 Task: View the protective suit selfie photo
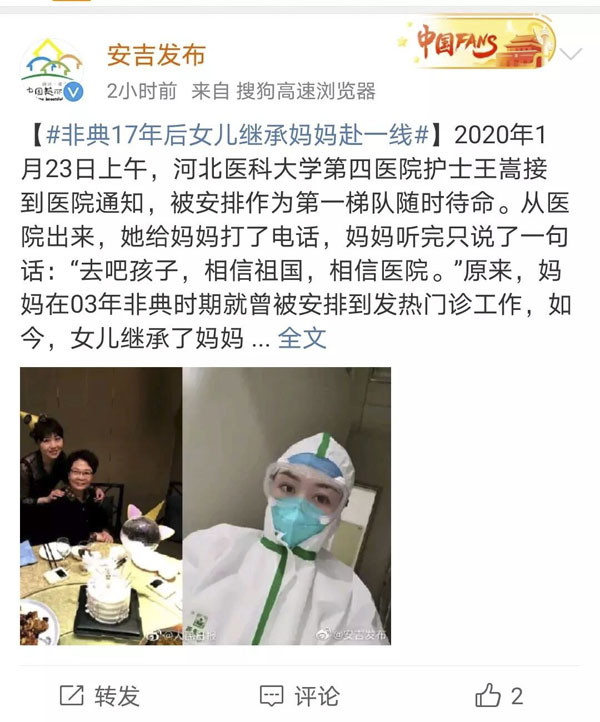(x=287, y=505)
